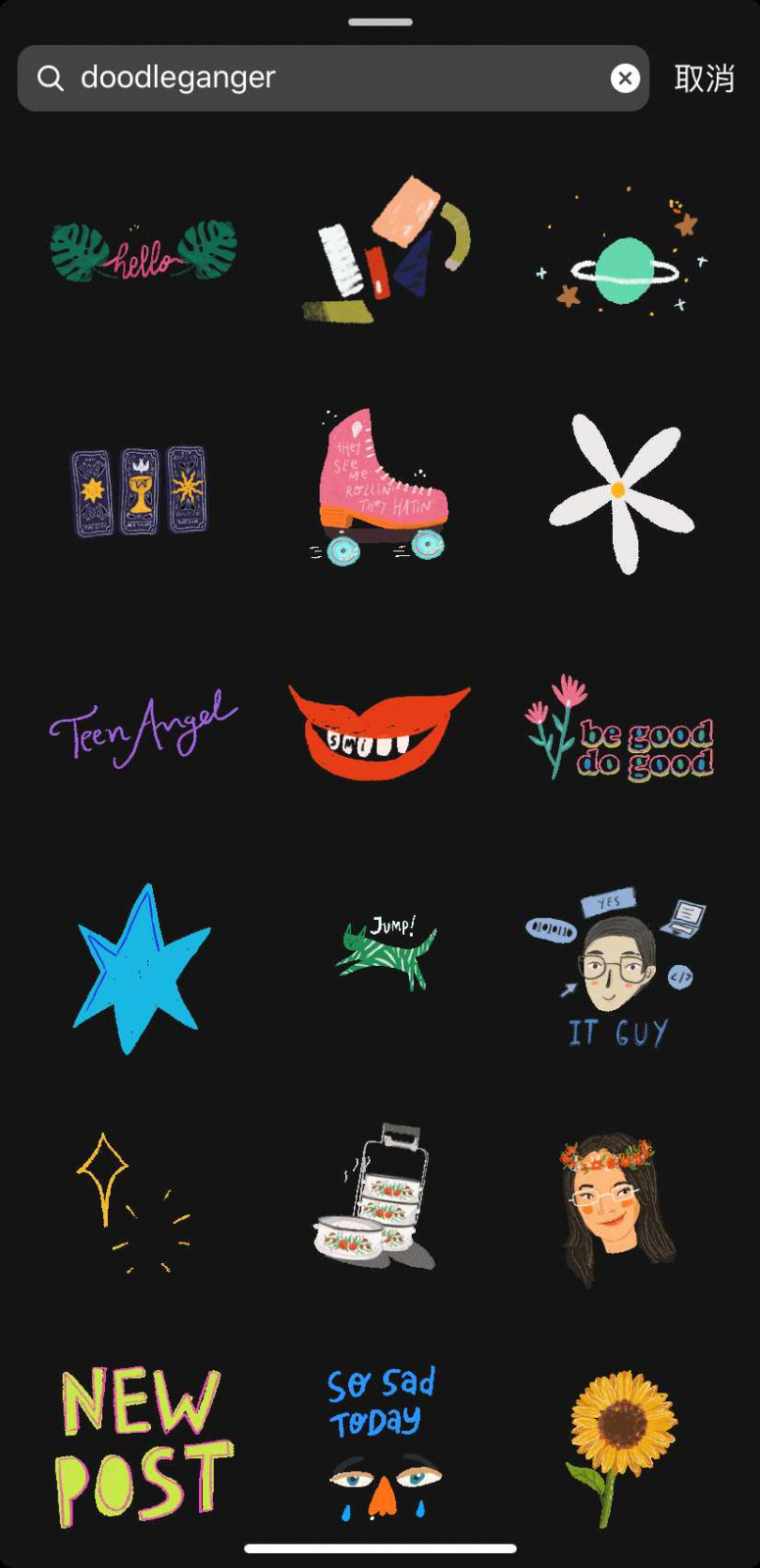Select the tarot cards sticker

[x=140, y=490]
